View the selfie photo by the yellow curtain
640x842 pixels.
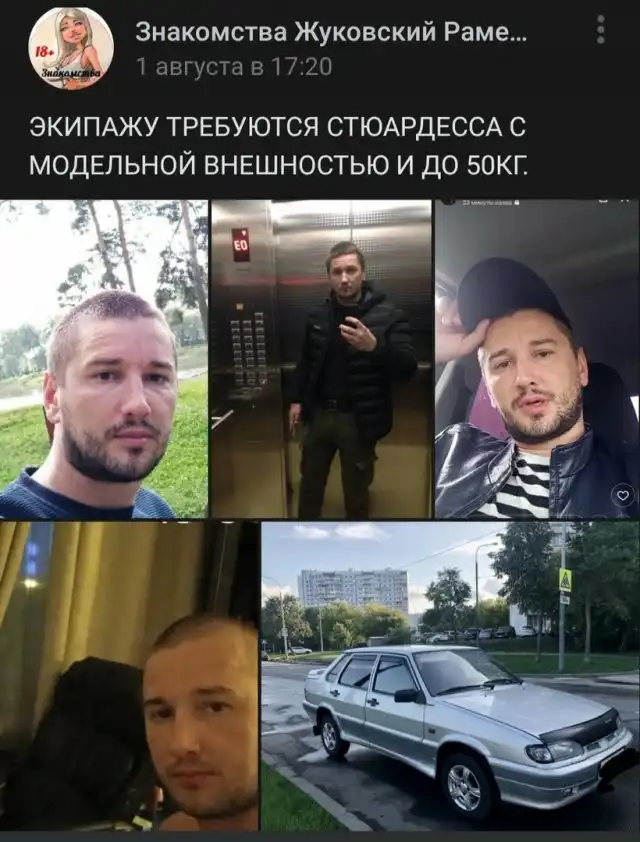[129, 676]
